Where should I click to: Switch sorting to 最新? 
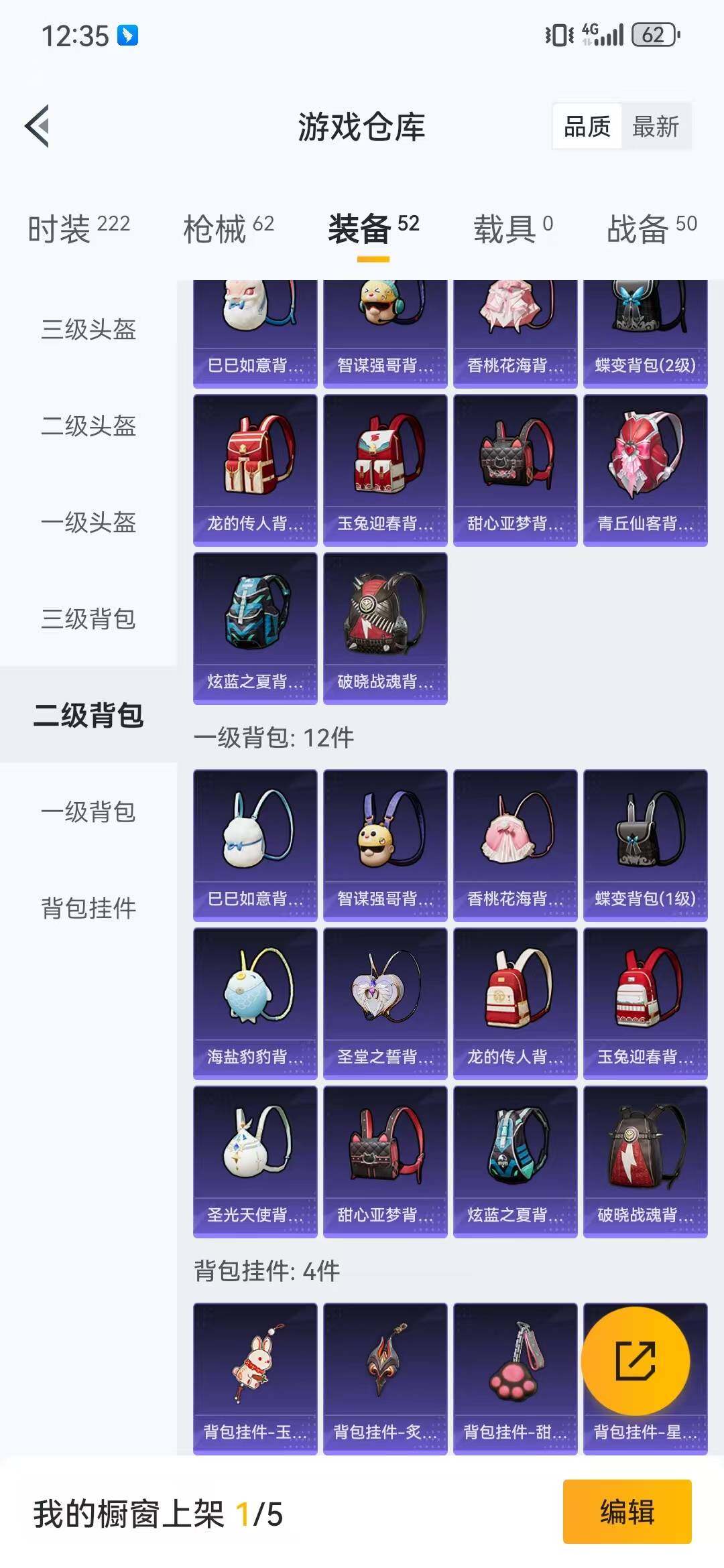654,126
